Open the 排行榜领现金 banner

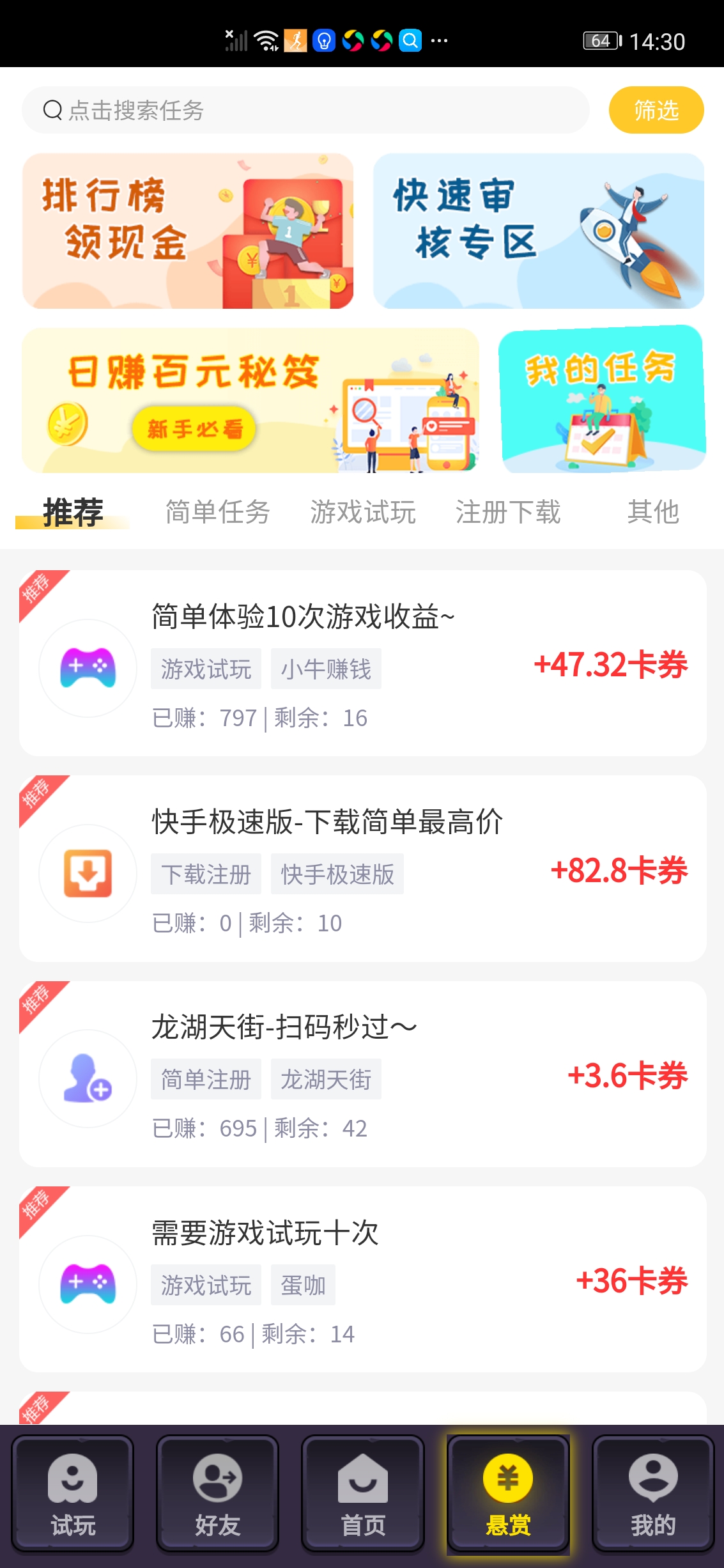[x=189, y=231]
